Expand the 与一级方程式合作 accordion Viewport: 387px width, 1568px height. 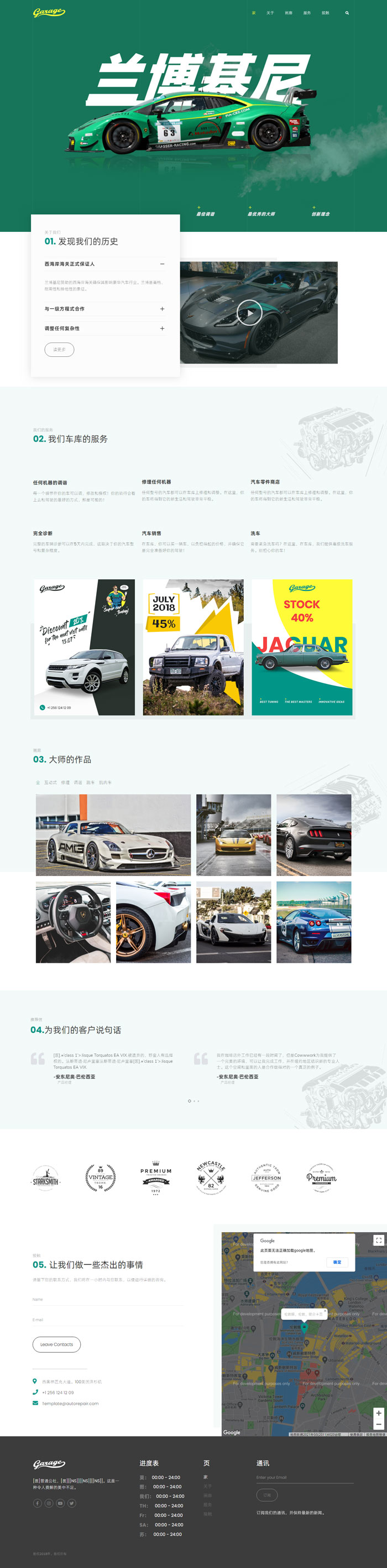[x=162, y=309]
